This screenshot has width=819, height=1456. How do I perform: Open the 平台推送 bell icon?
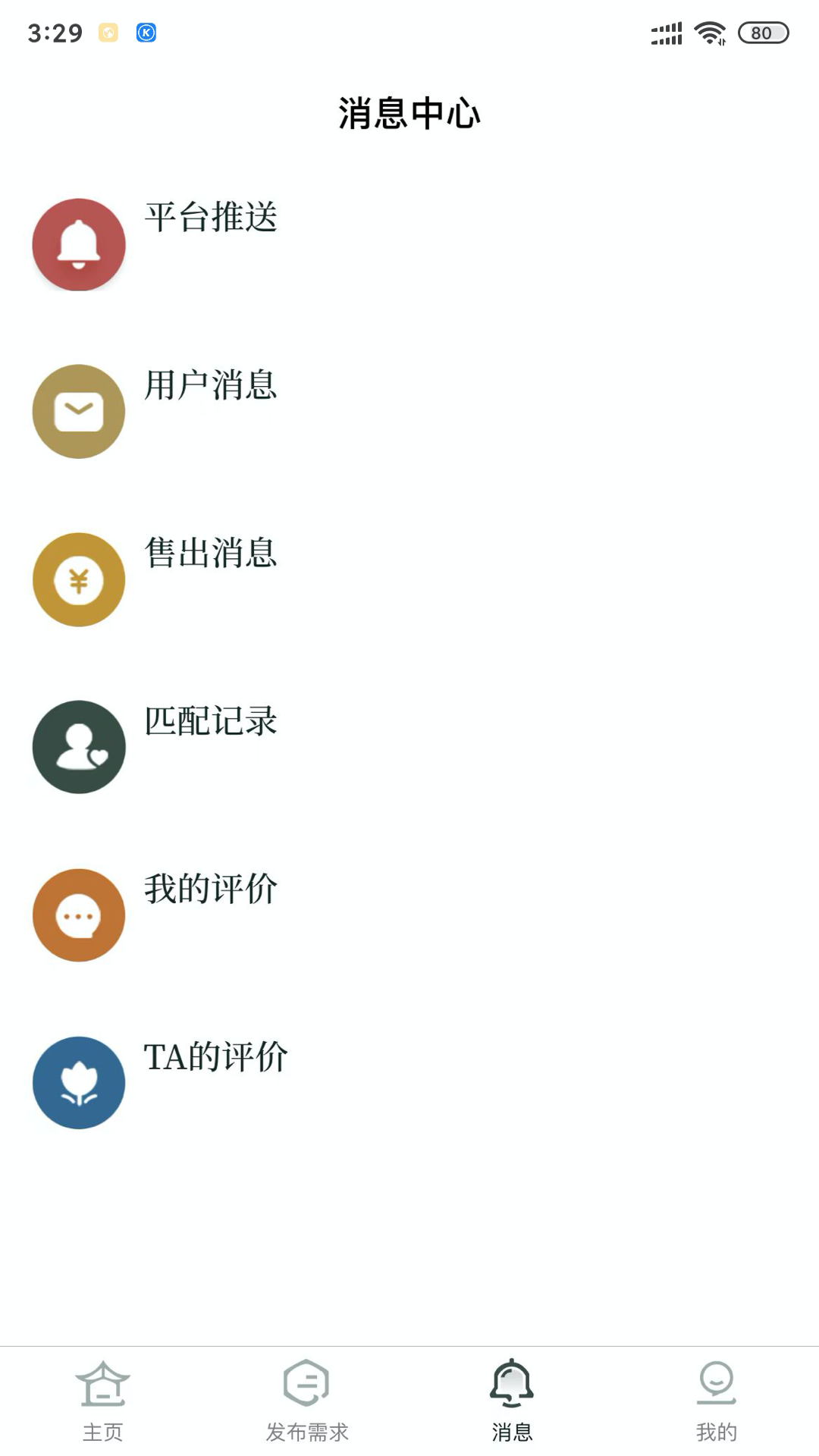point(78,244)
